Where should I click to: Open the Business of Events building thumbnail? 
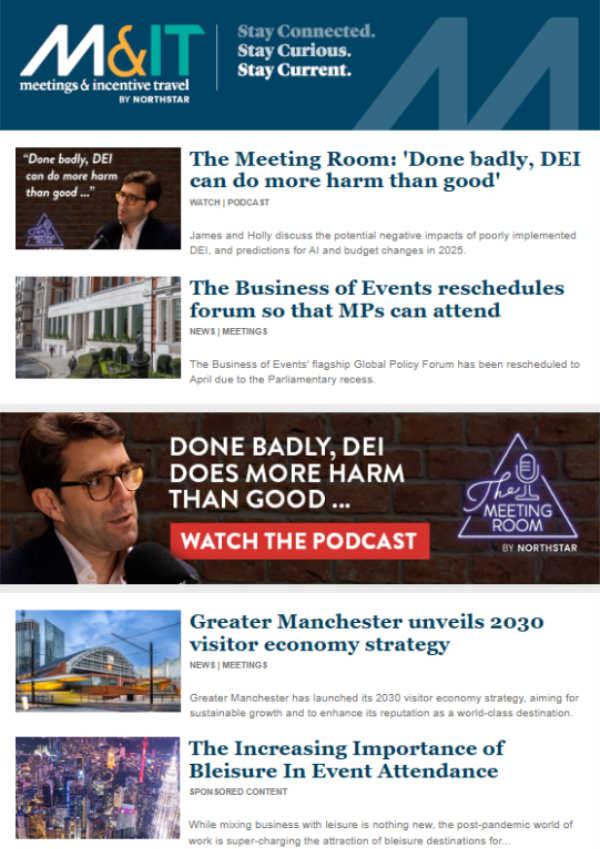[98, 327]
